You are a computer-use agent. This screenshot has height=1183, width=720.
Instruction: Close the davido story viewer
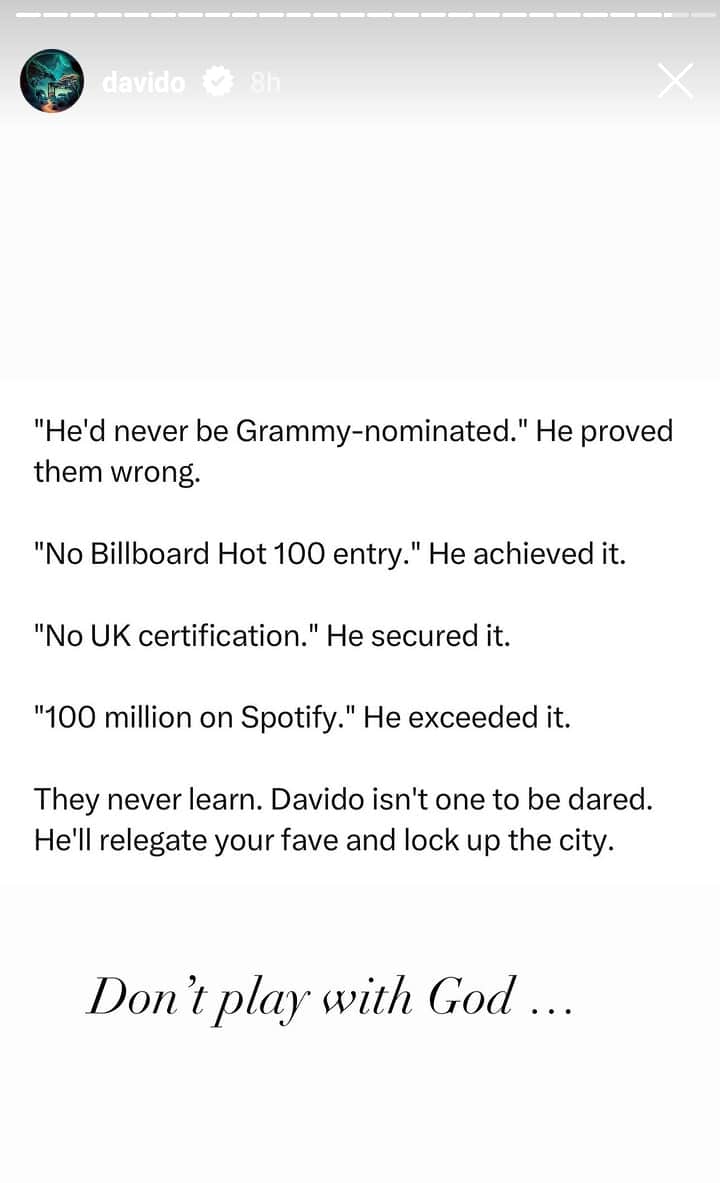[x=675, y=81]
